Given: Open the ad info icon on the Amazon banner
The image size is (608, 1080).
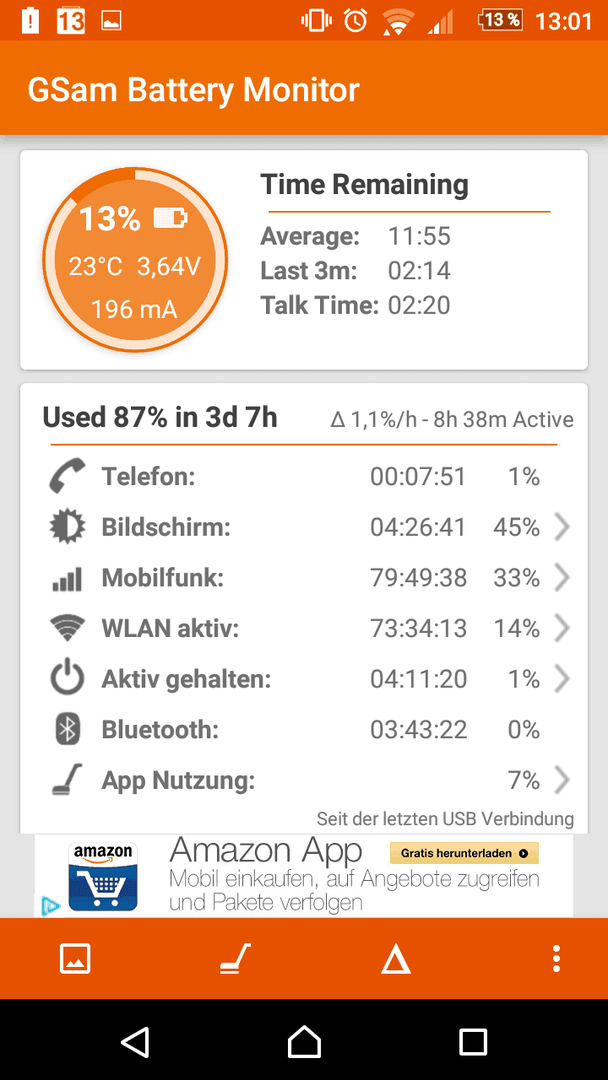Looking at the screenshot, I should pyautogui.click(x=50, y=906).
